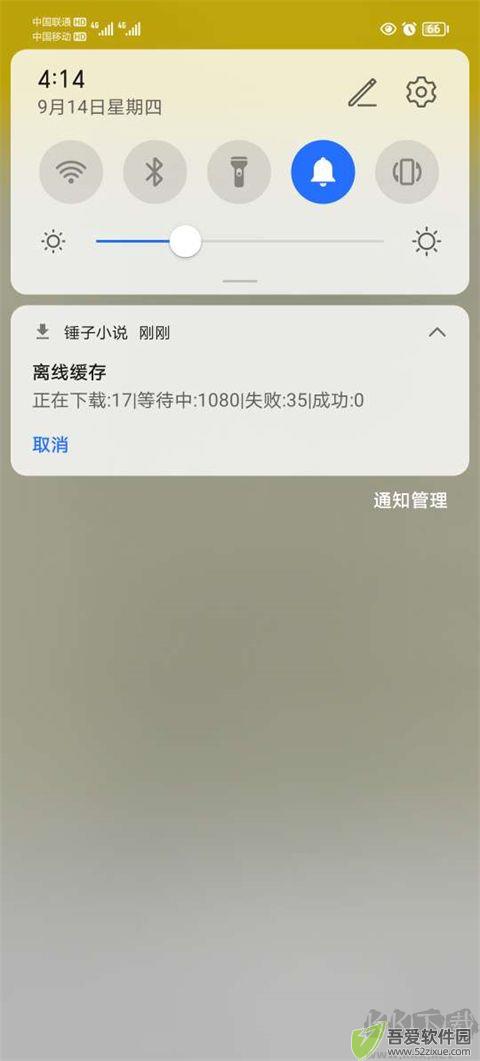Collapse the 锤子小说 notification

(437, 332)
